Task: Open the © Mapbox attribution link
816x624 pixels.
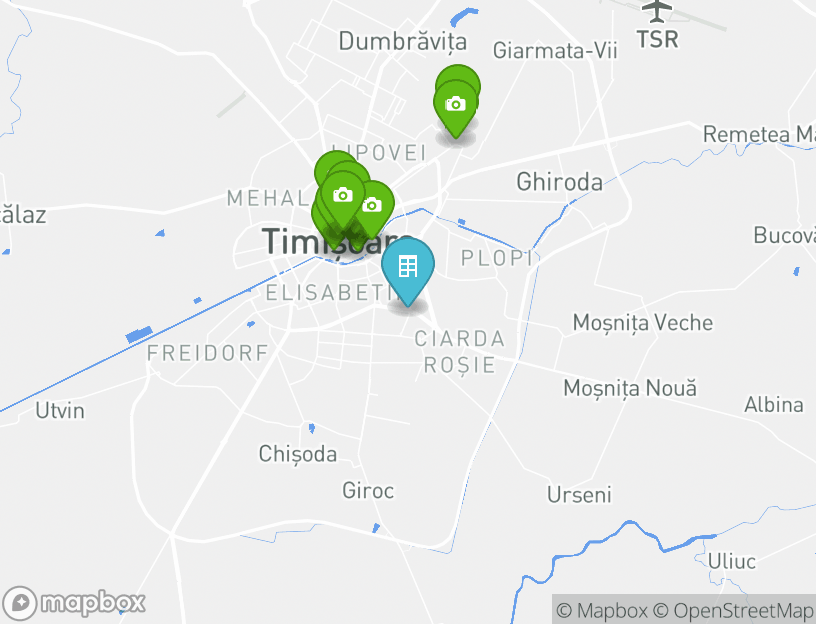Action: [x=602, y=610]
